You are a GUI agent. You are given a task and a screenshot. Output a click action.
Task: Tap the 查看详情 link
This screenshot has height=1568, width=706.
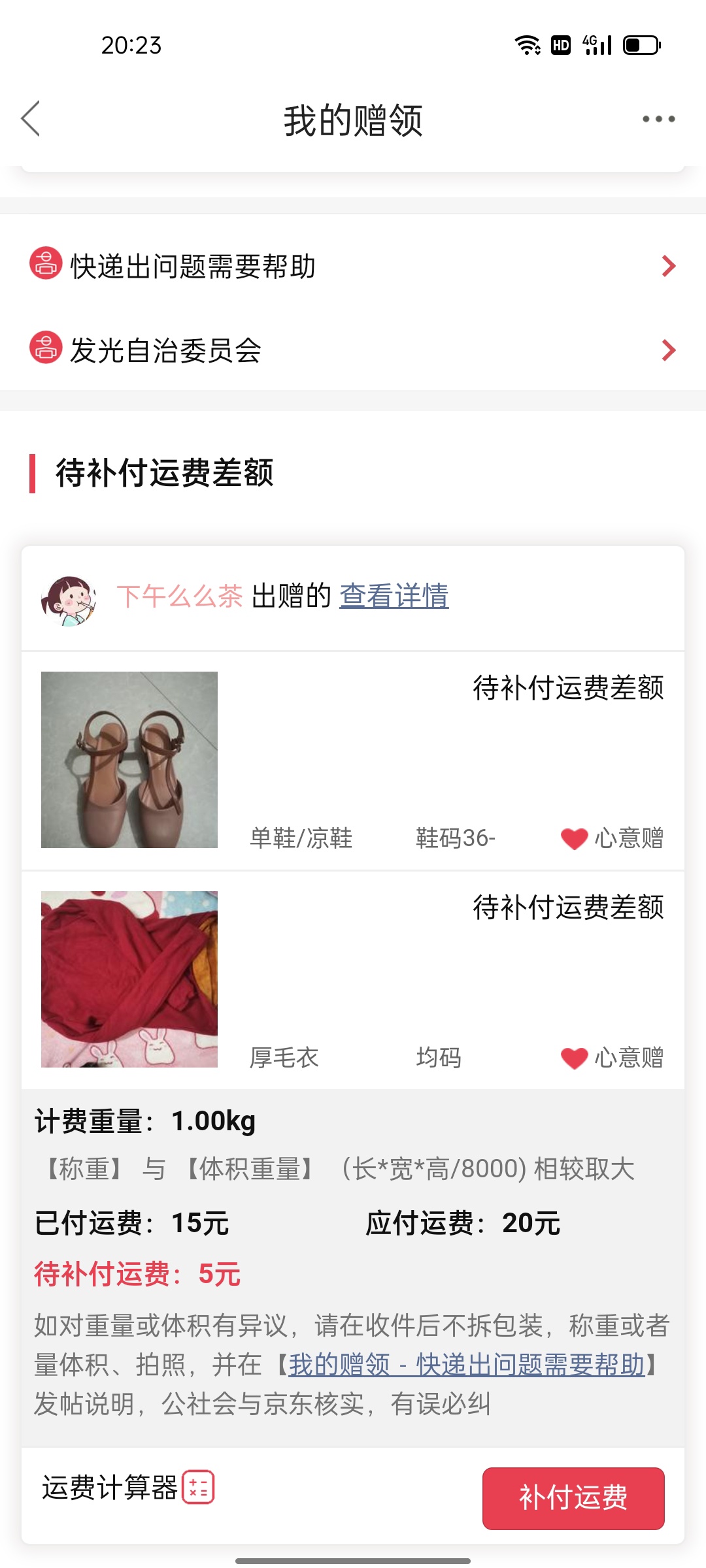394,596
